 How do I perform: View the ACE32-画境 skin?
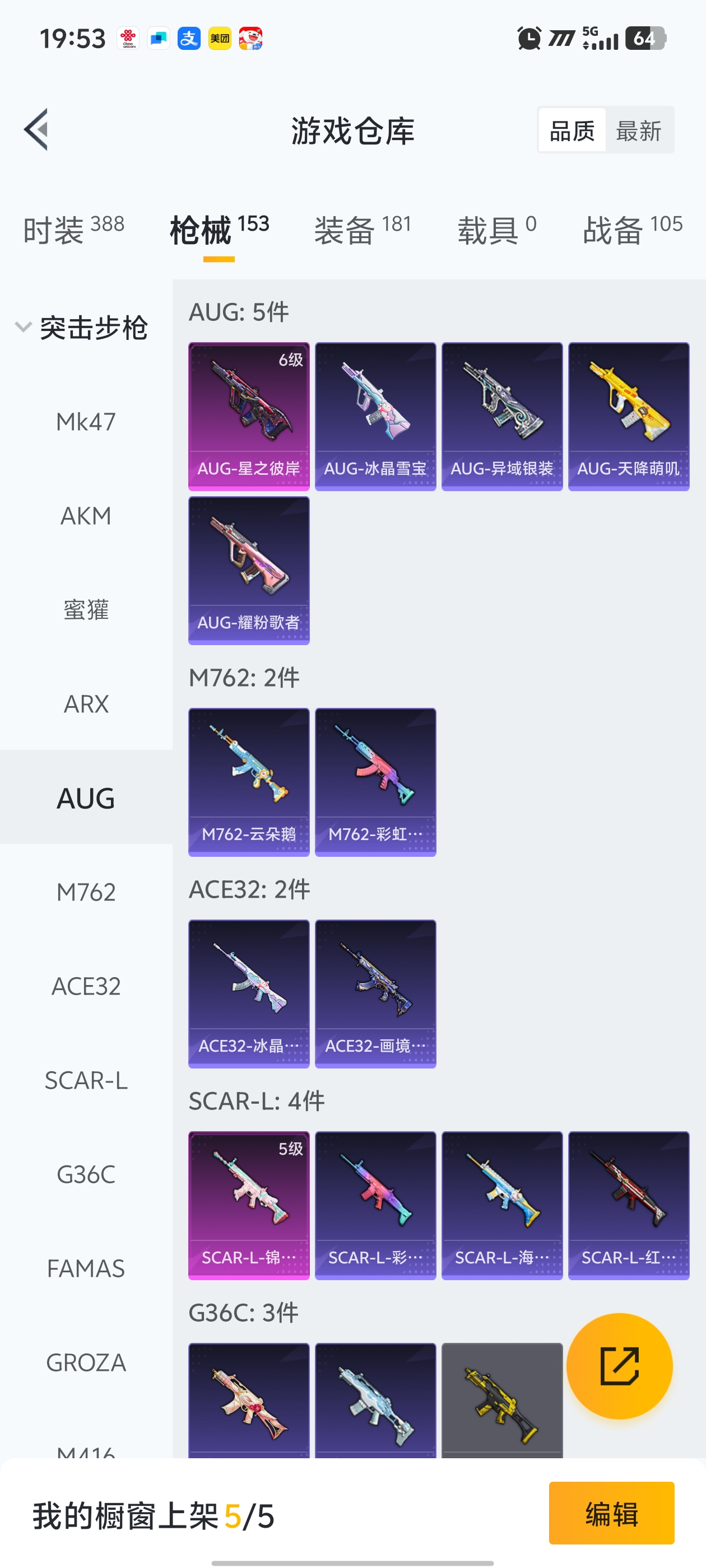(x=375, y=993)
